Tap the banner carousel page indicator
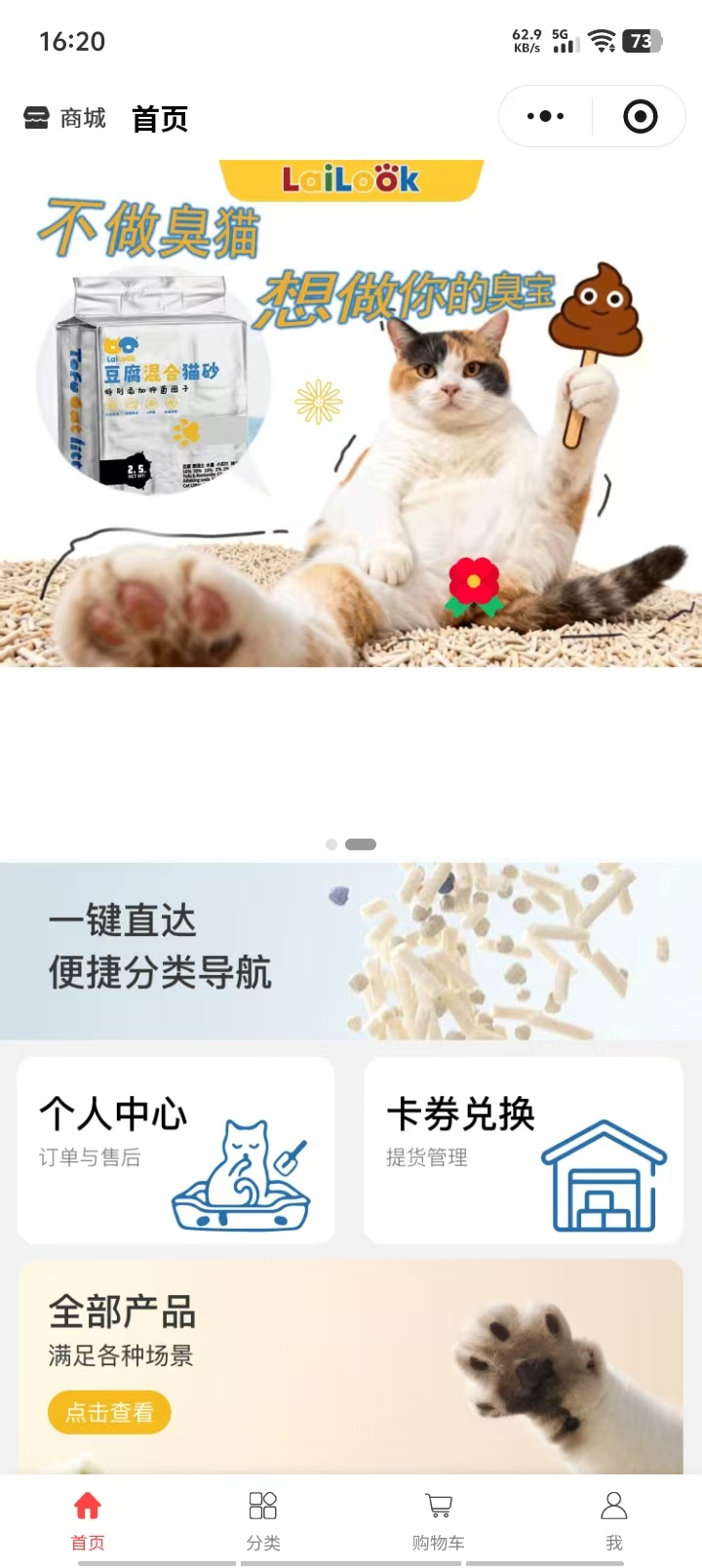 [351, 844]
